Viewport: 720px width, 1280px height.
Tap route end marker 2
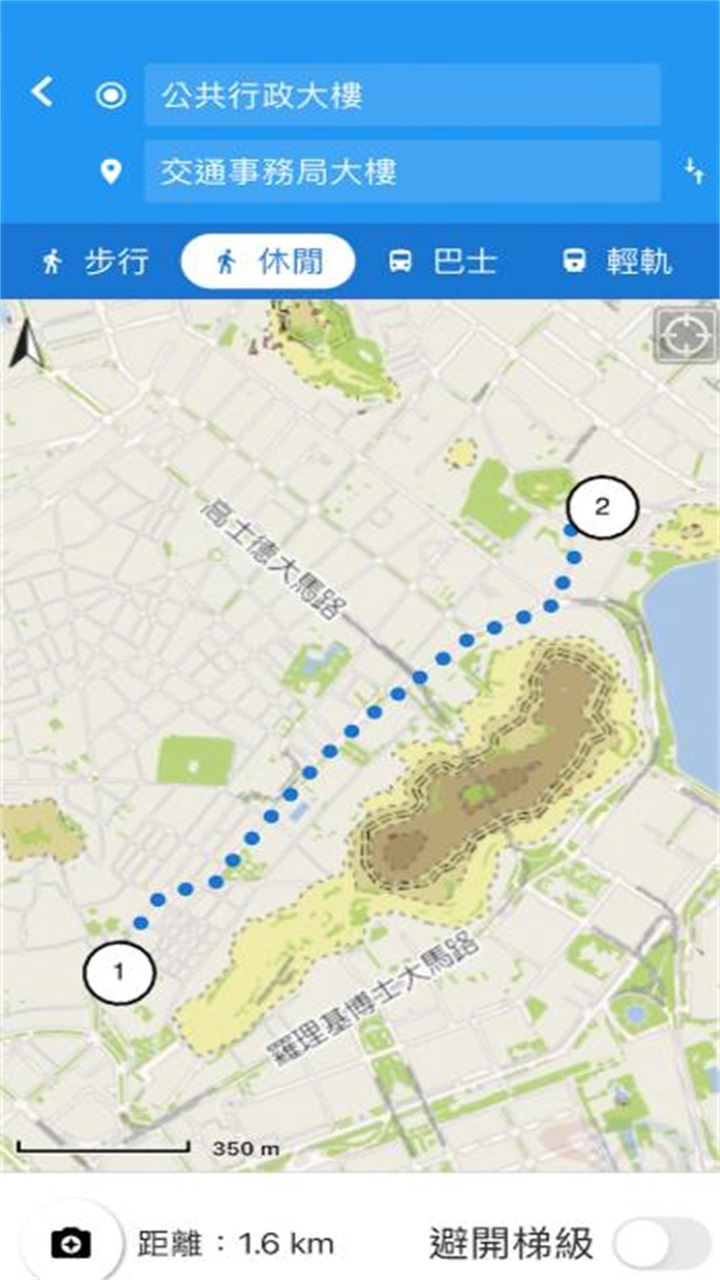click(x=601, y=507)
